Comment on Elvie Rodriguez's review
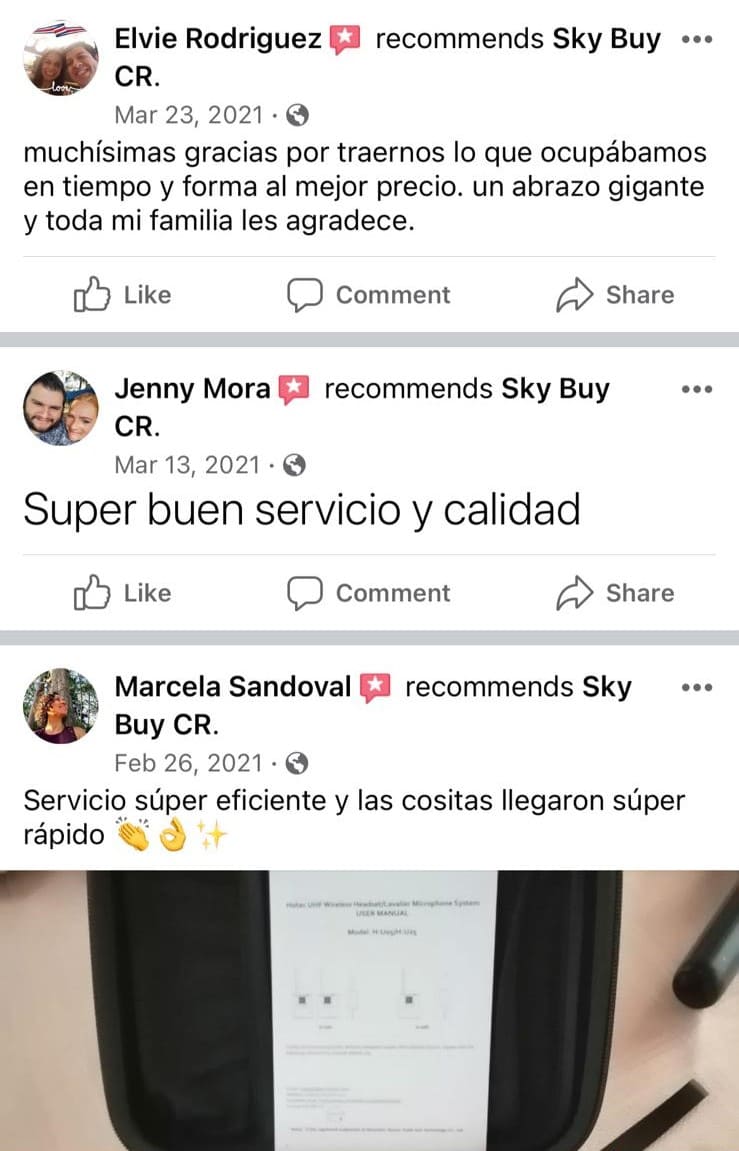Image resolution: width=739 pixels, height=1151 pixels. pyautogui.click(x=369, y=295)
